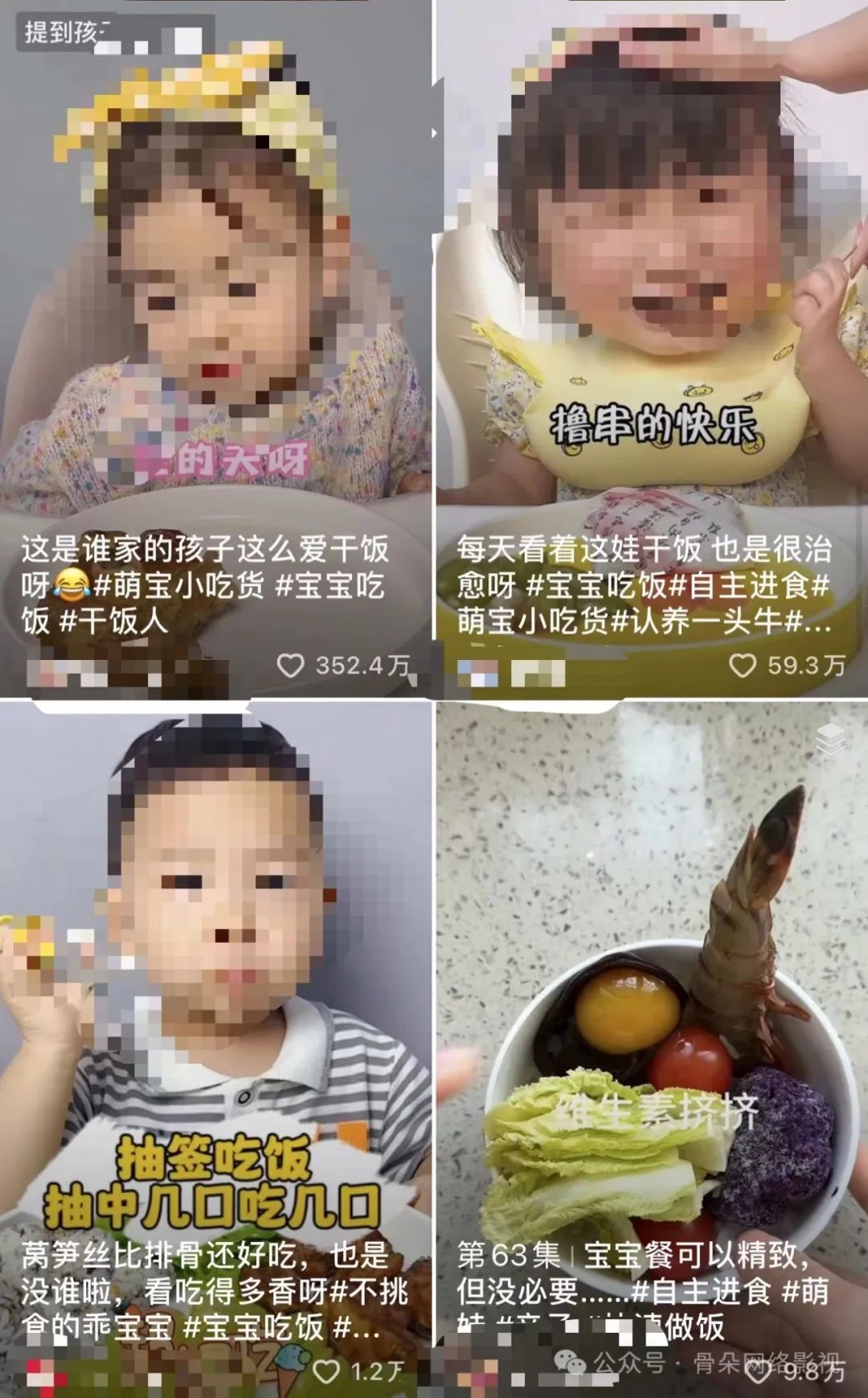Viewport: 868px width, 1398px height.
Task: Play the 每天看着这娃干饭 video
Action: click(651, 322)
